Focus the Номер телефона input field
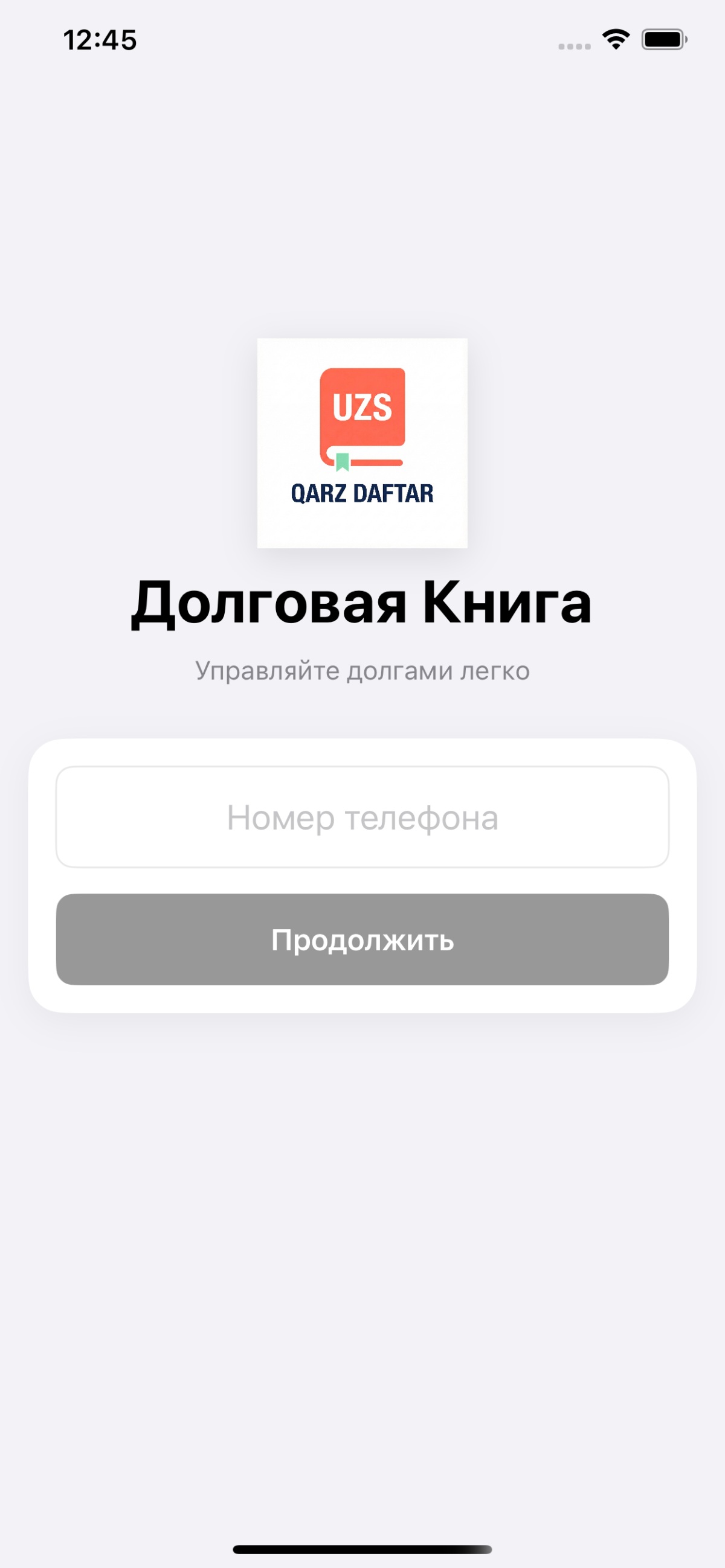725x1568 pixels. click(x=362, y=816)
